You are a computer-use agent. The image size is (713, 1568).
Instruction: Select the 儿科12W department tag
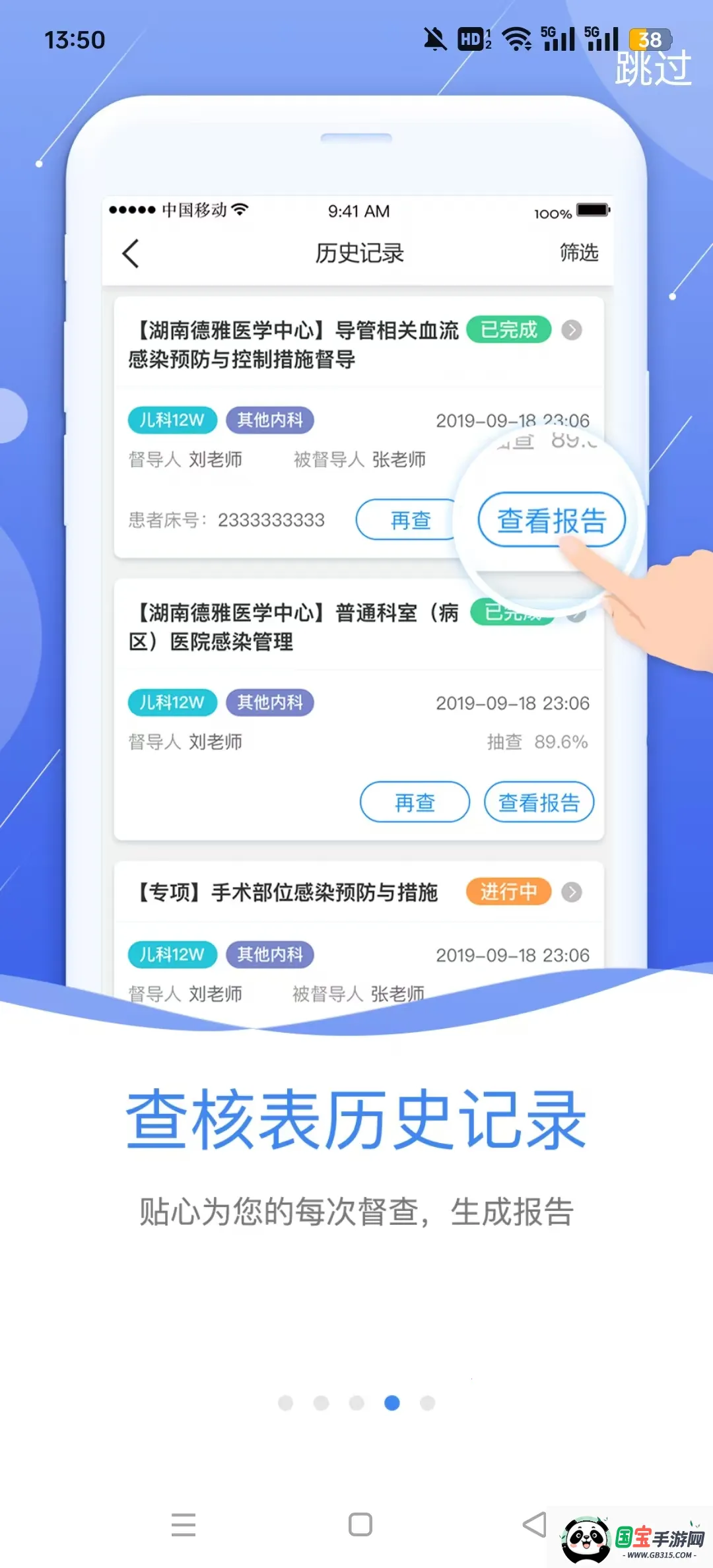tap(171, 420)
